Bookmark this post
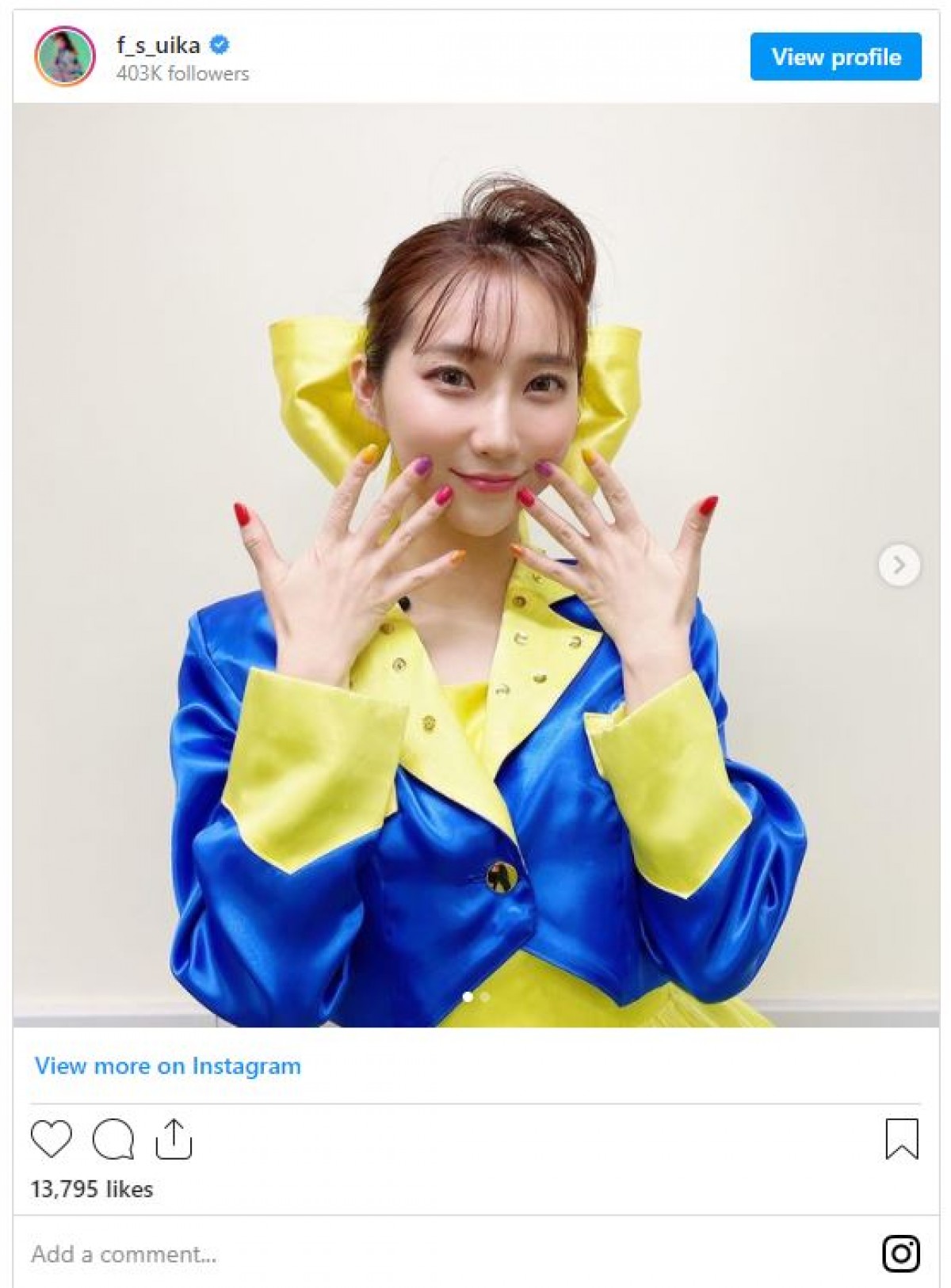The height and width of the screenshot is (1288, 951). (901, 1139)
